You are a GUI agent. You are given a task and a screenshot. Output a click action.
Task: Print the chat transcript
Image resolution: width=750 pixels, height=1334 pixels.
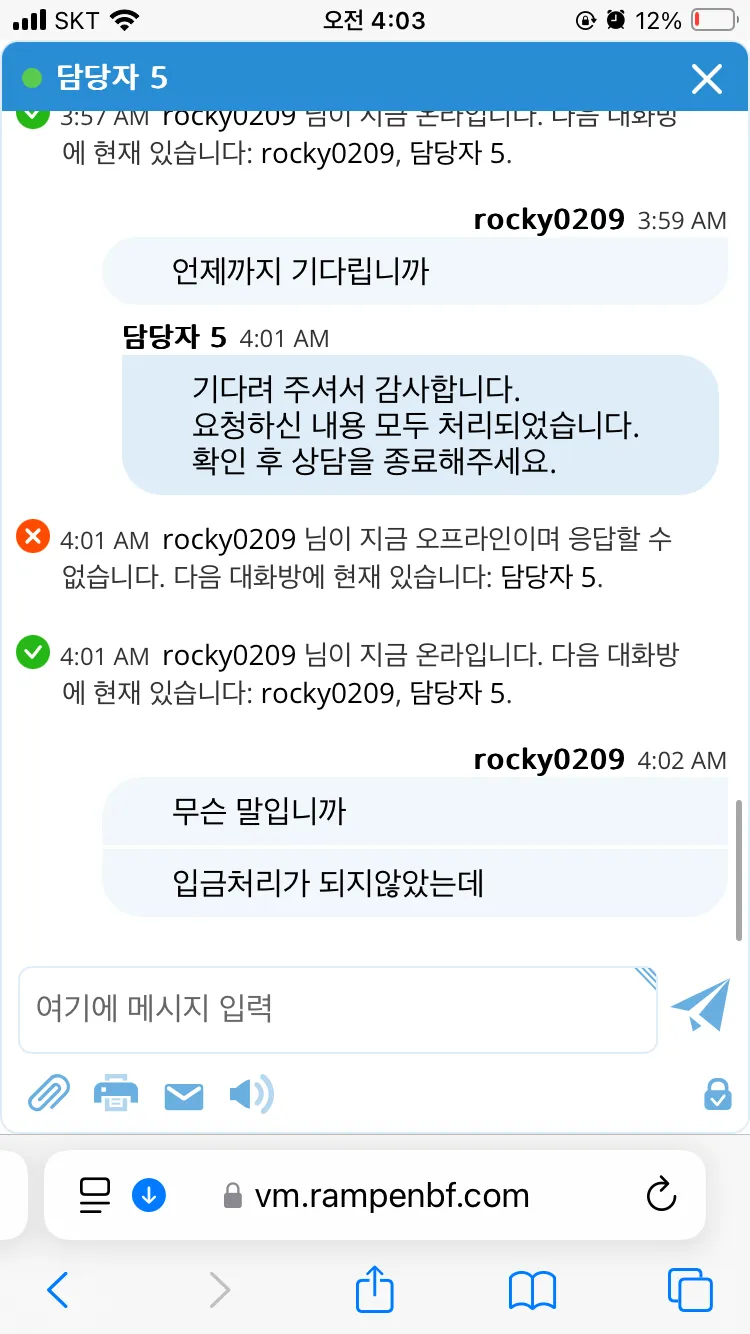point(116,1094)
